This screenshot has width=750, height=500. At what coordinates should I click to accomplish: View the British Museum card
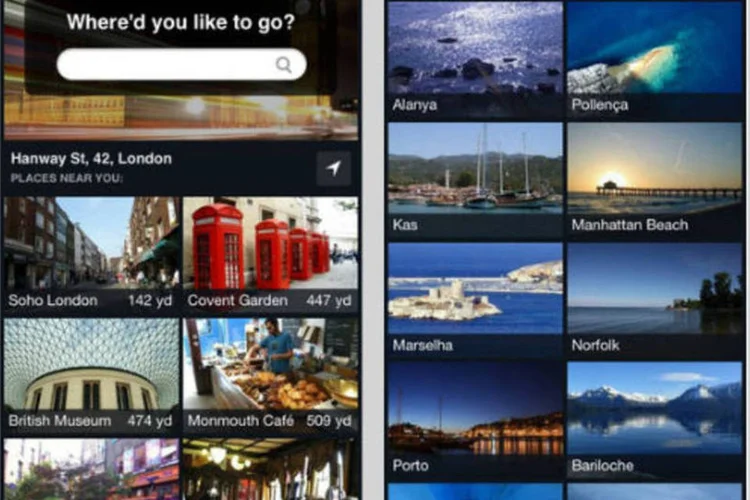90,375
